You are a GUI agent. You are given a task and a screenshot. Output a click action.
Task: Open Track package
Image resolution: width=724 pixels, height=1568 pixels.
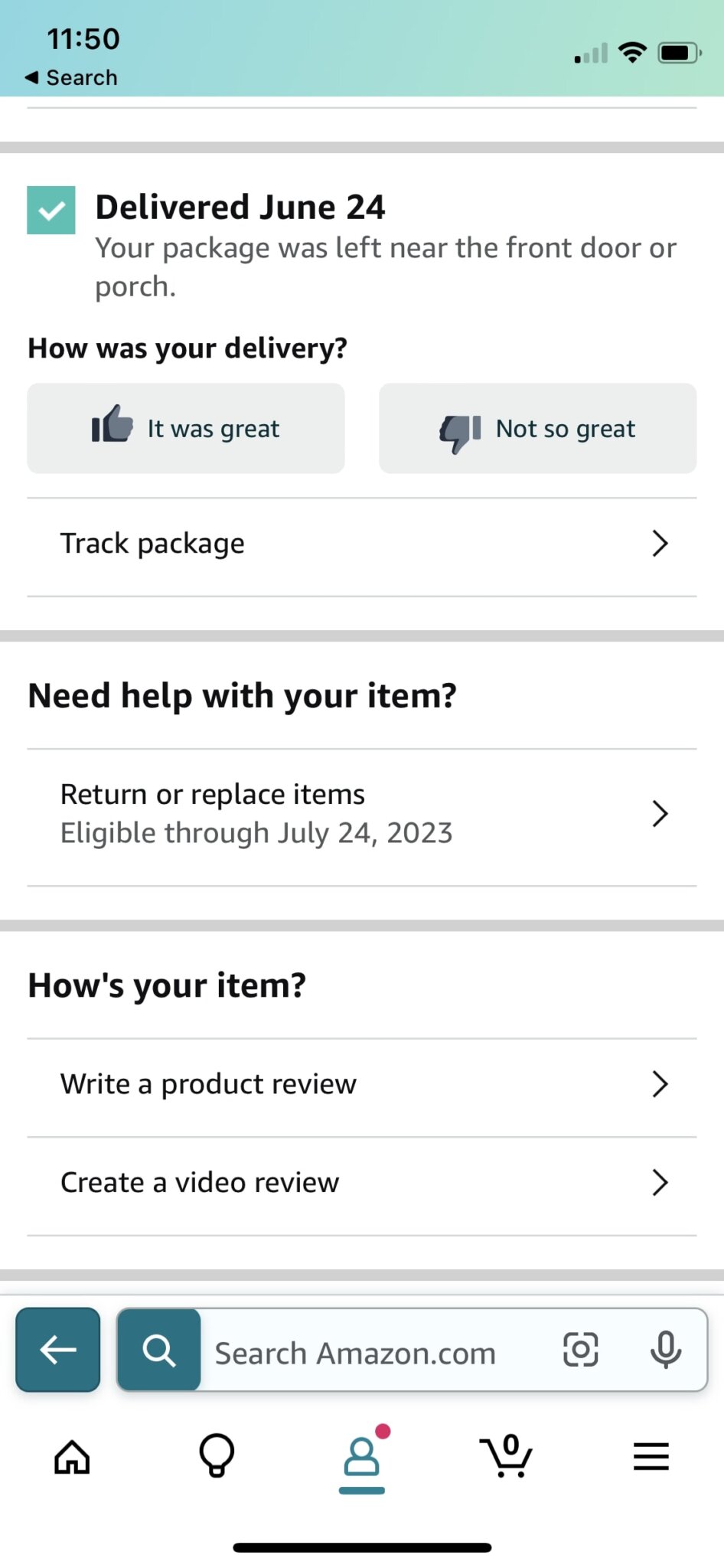point(362,544)
